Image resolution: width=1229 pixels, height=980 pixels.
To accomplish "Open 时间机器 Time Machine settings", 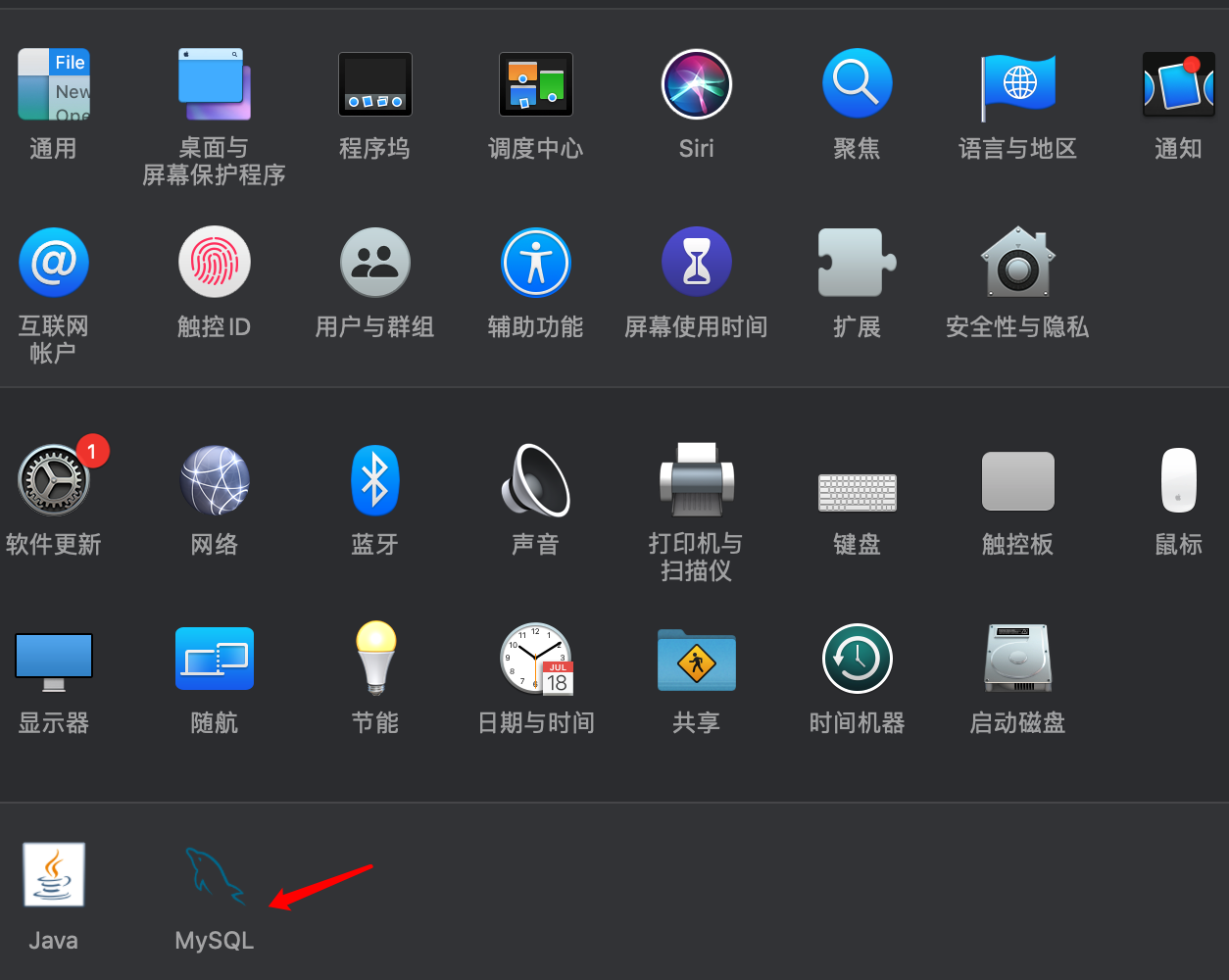I will 857,660.
